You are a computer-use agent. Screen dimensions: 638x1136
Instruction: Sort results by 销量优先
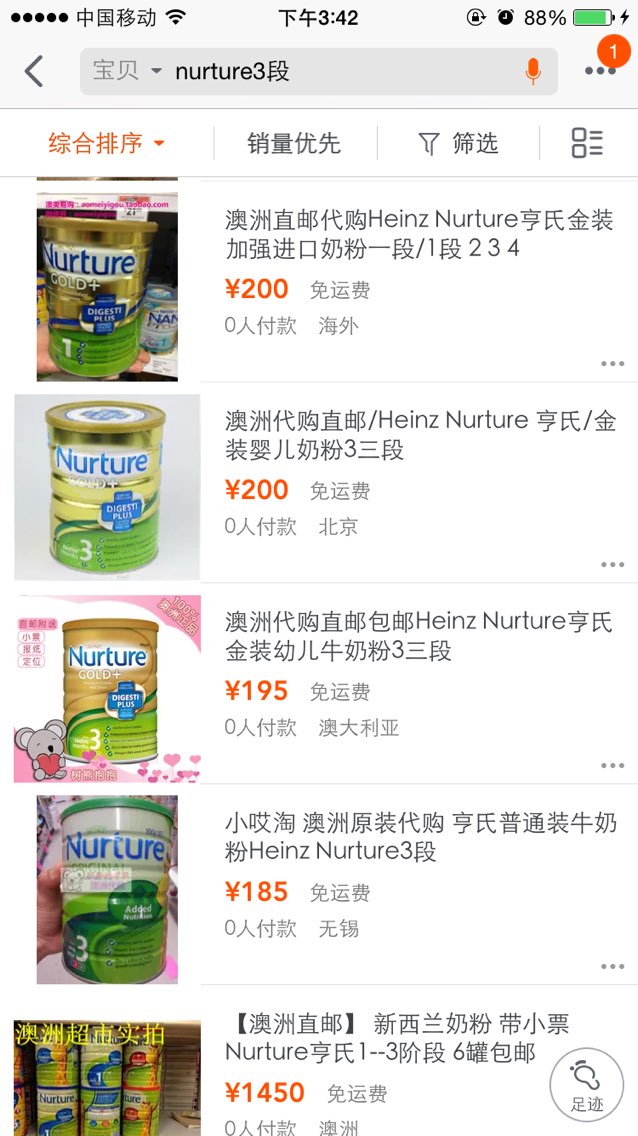tap(294, 143)
